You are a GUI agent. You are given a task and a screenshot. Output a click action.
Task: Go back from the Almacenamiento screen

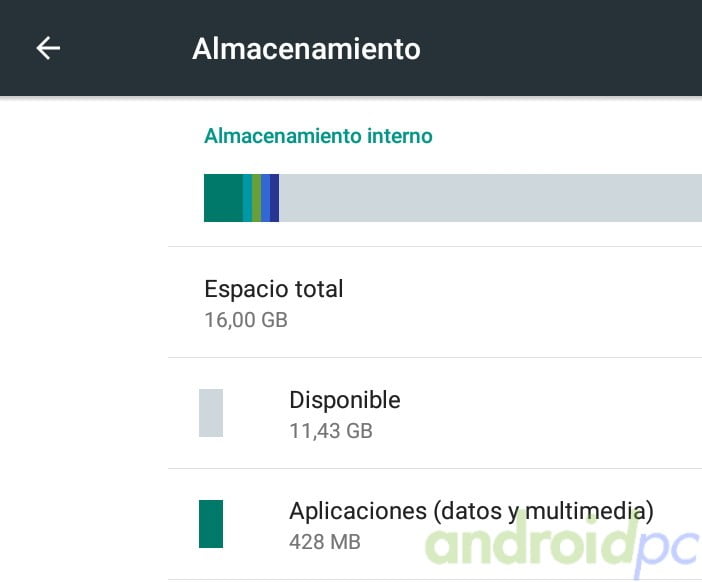[48, 48]
